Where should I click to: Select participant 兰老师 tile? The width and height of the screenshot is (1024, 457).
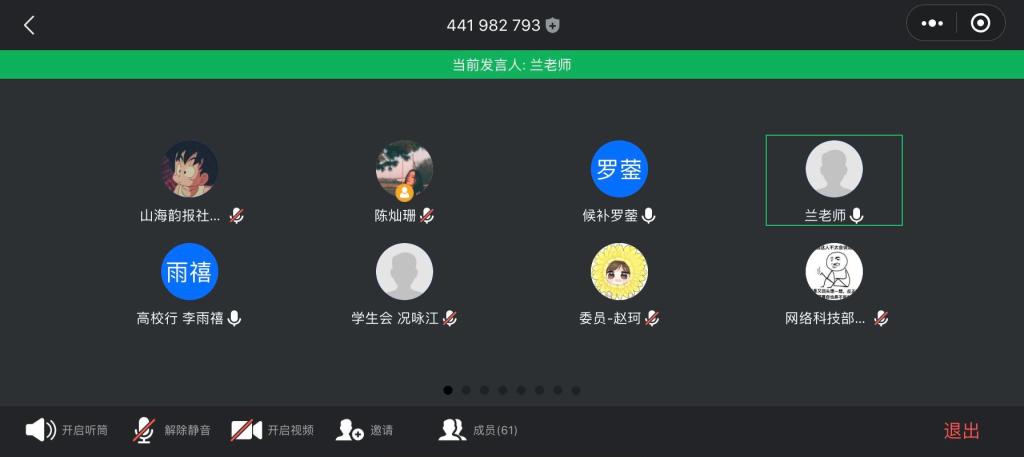[x=834, y=180]
